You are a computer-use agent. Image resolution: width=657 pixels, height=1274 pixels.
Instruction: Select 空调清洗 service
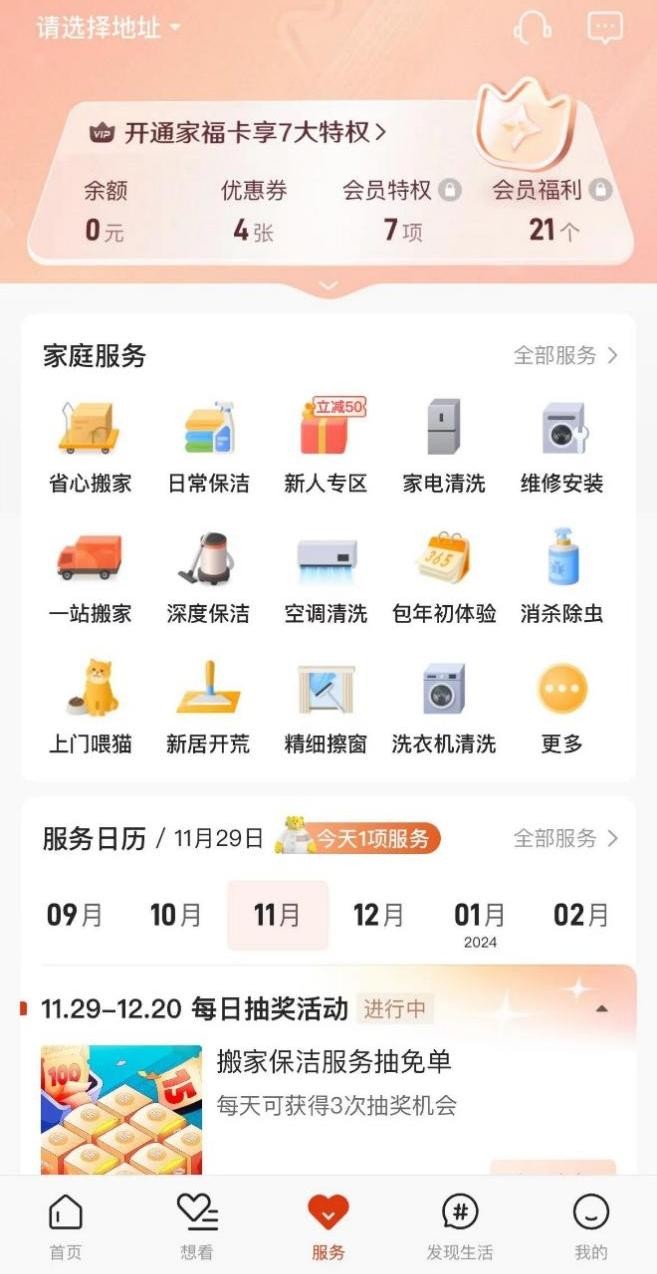326,577
